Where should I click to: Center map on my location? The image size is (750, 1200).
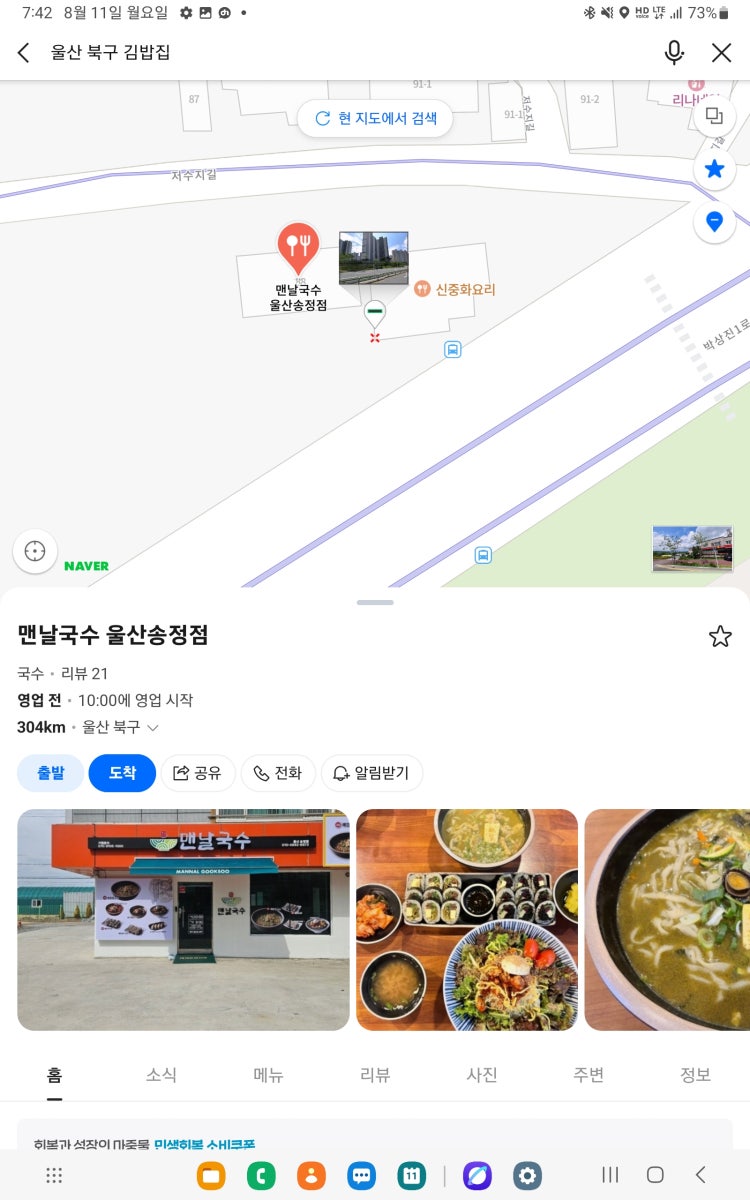coord(35,551)
